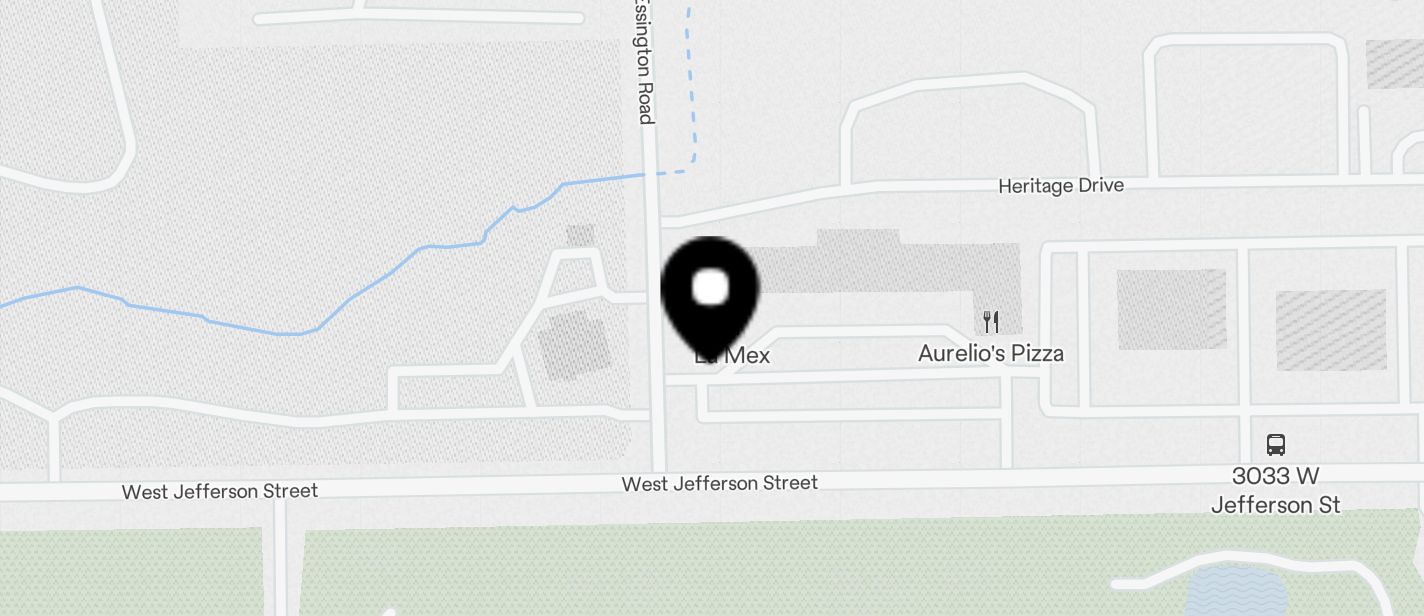
Task: Open the 3033 W Jefferson St bus stop
Action: (1275, 445)
